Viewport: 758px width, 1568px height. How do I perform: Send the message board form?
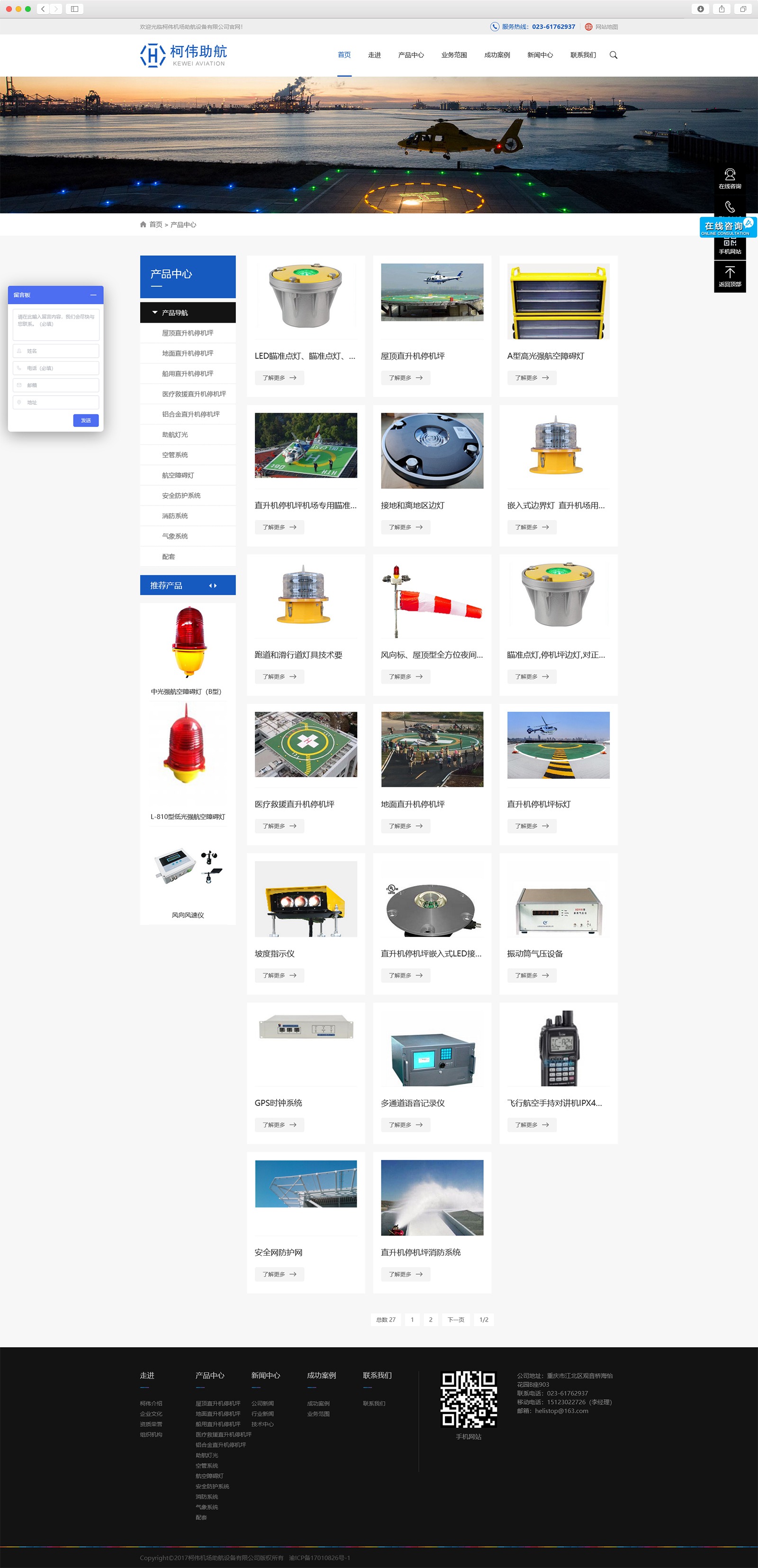(86, 421)
